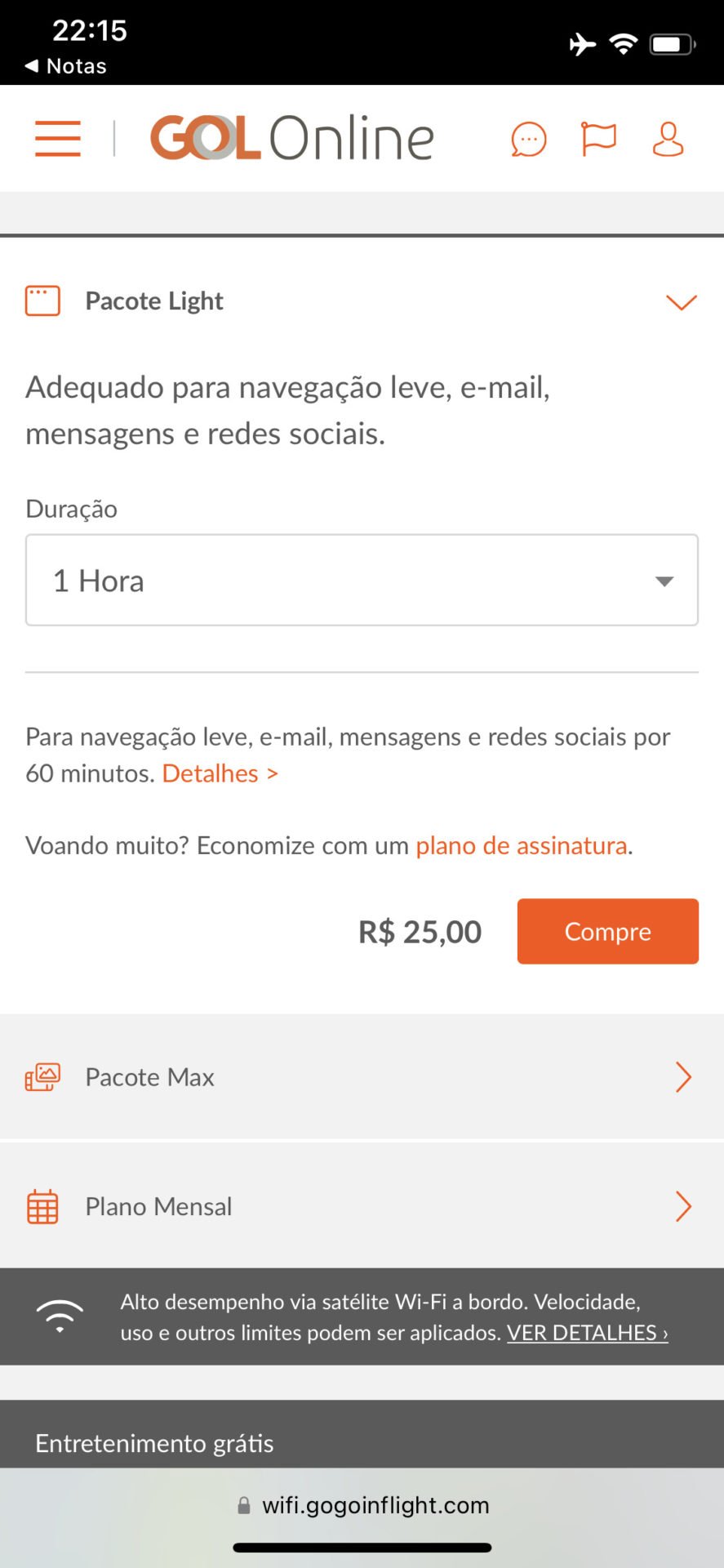Collapse the Pacote Light section
Screen dimensions: 724x1568
click(x=362, y=301)
